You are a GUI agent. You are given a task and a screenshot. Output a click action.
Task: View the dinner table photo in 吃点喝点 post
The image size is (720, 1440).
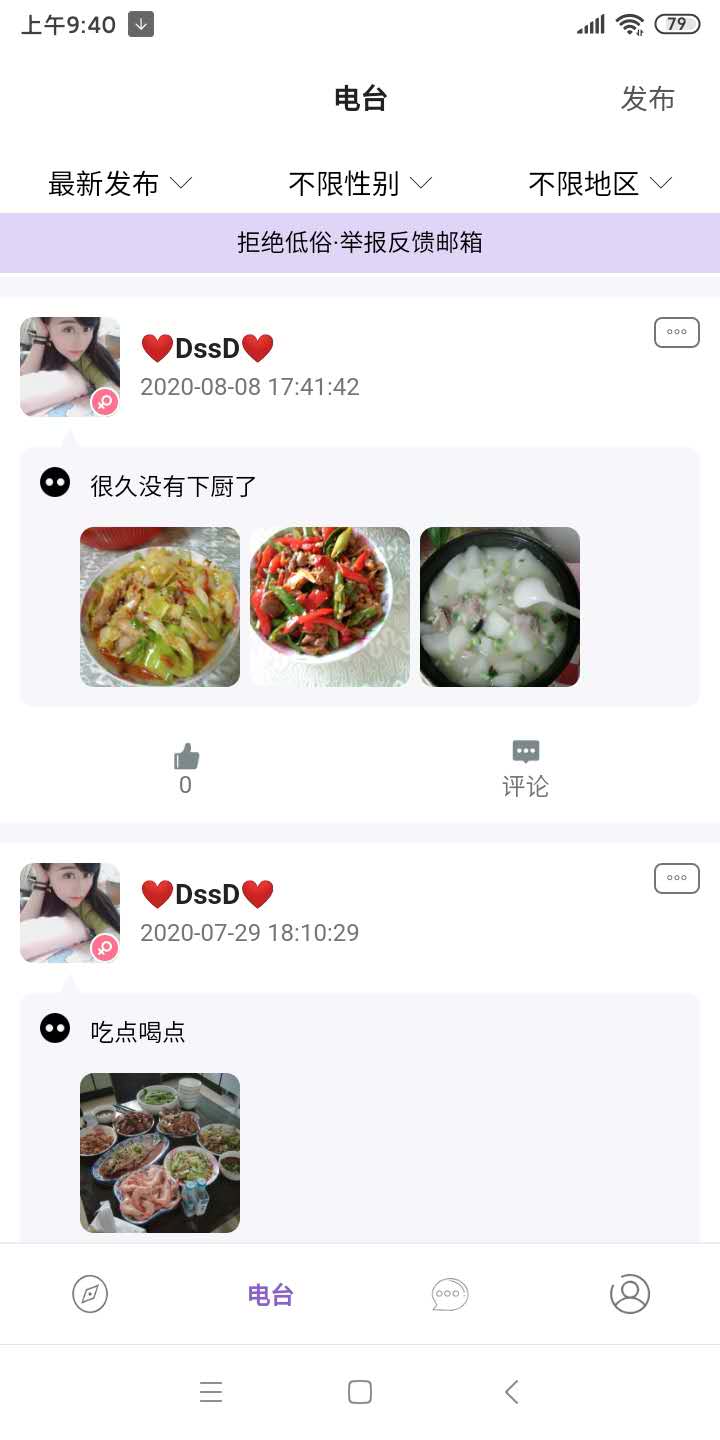tap(160, 1152)
